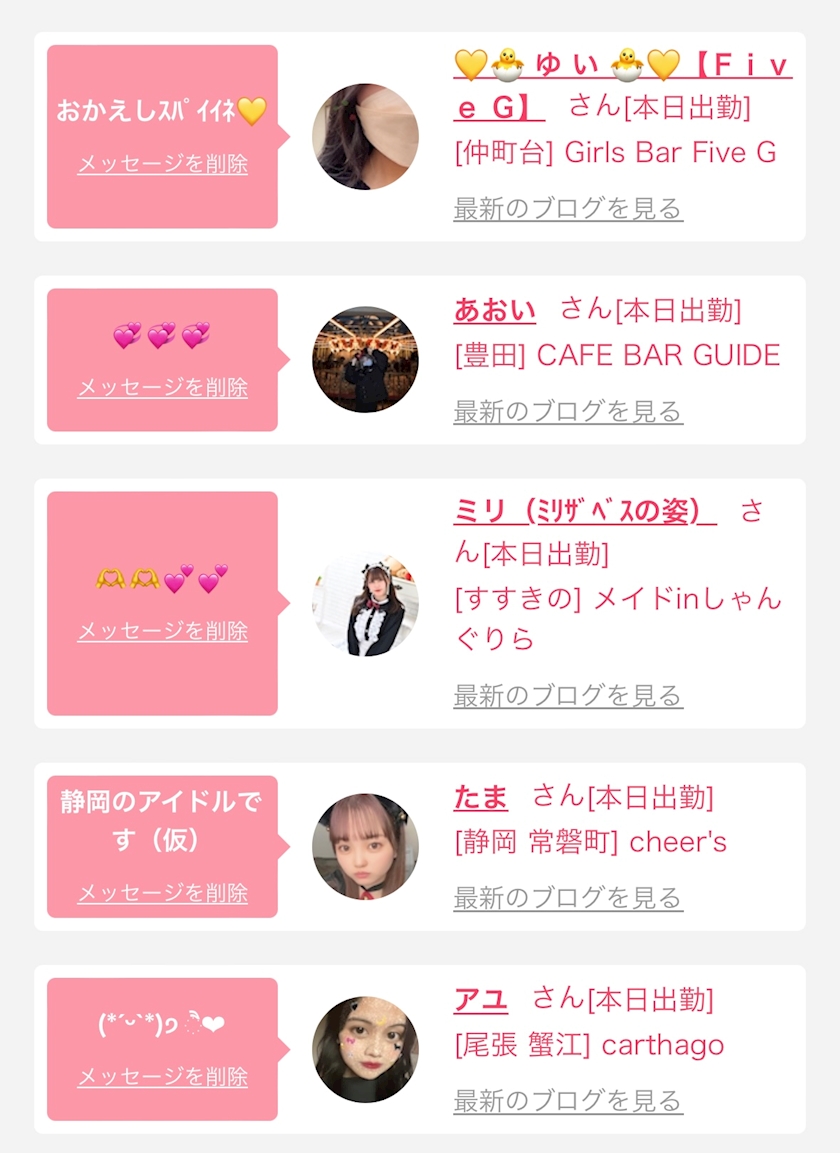Delete the 静岡のアイドルです（仮） message
Screen dimensions: 840x1153
tap(163, 893)
